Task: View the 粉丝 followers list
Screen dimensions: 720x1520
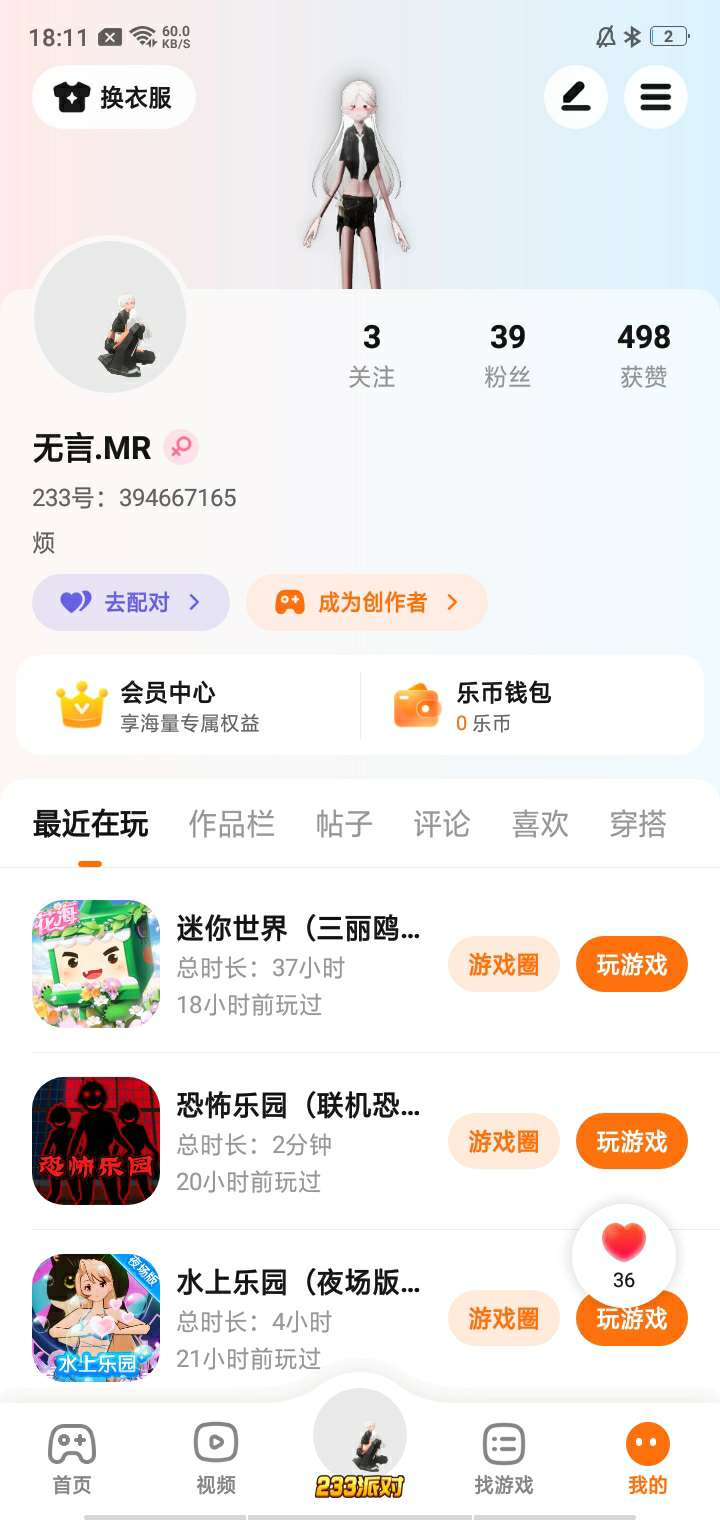Action: pos(507,355)
